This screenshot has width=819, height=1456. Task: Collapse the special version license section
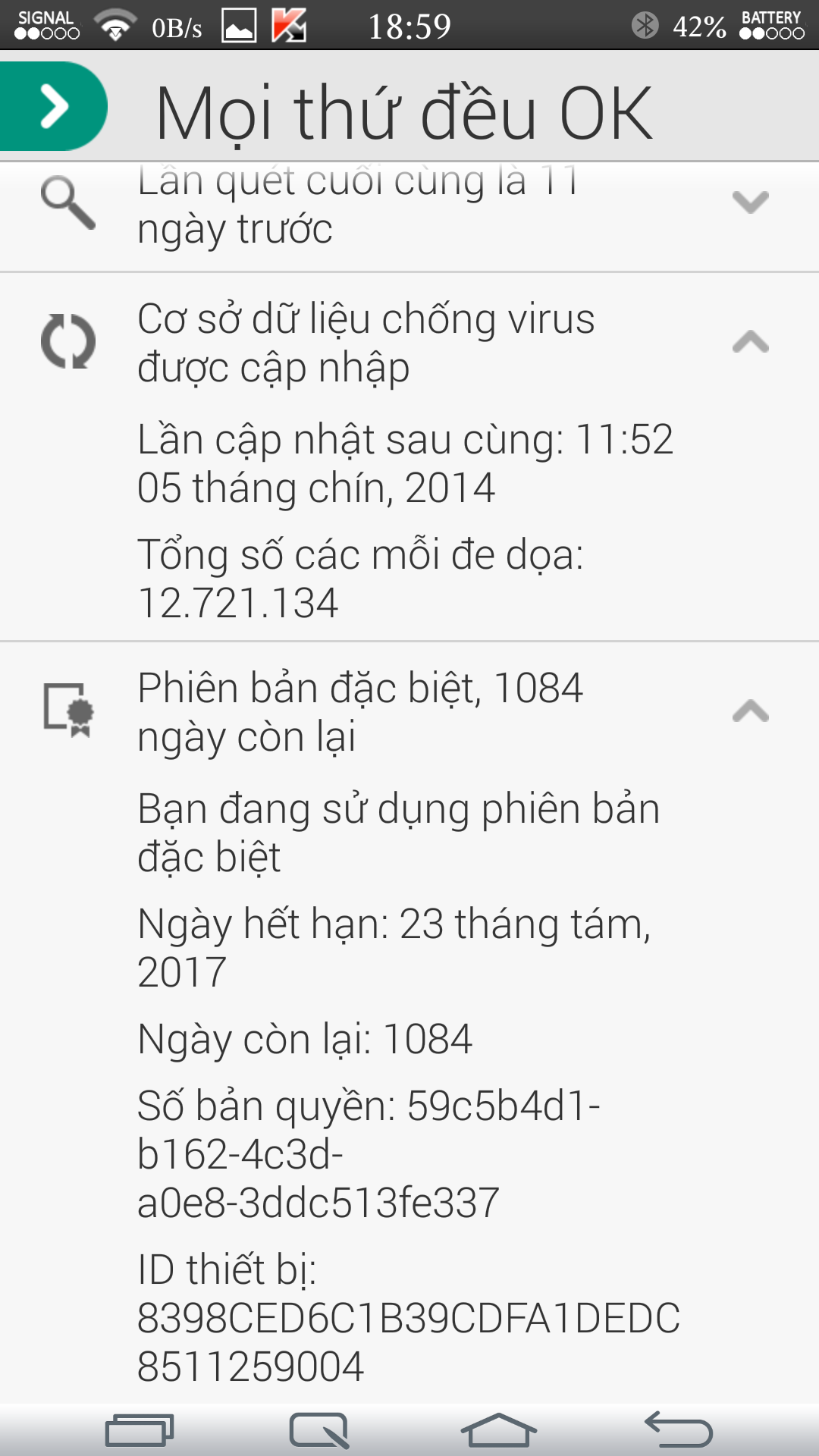[750, 712]
